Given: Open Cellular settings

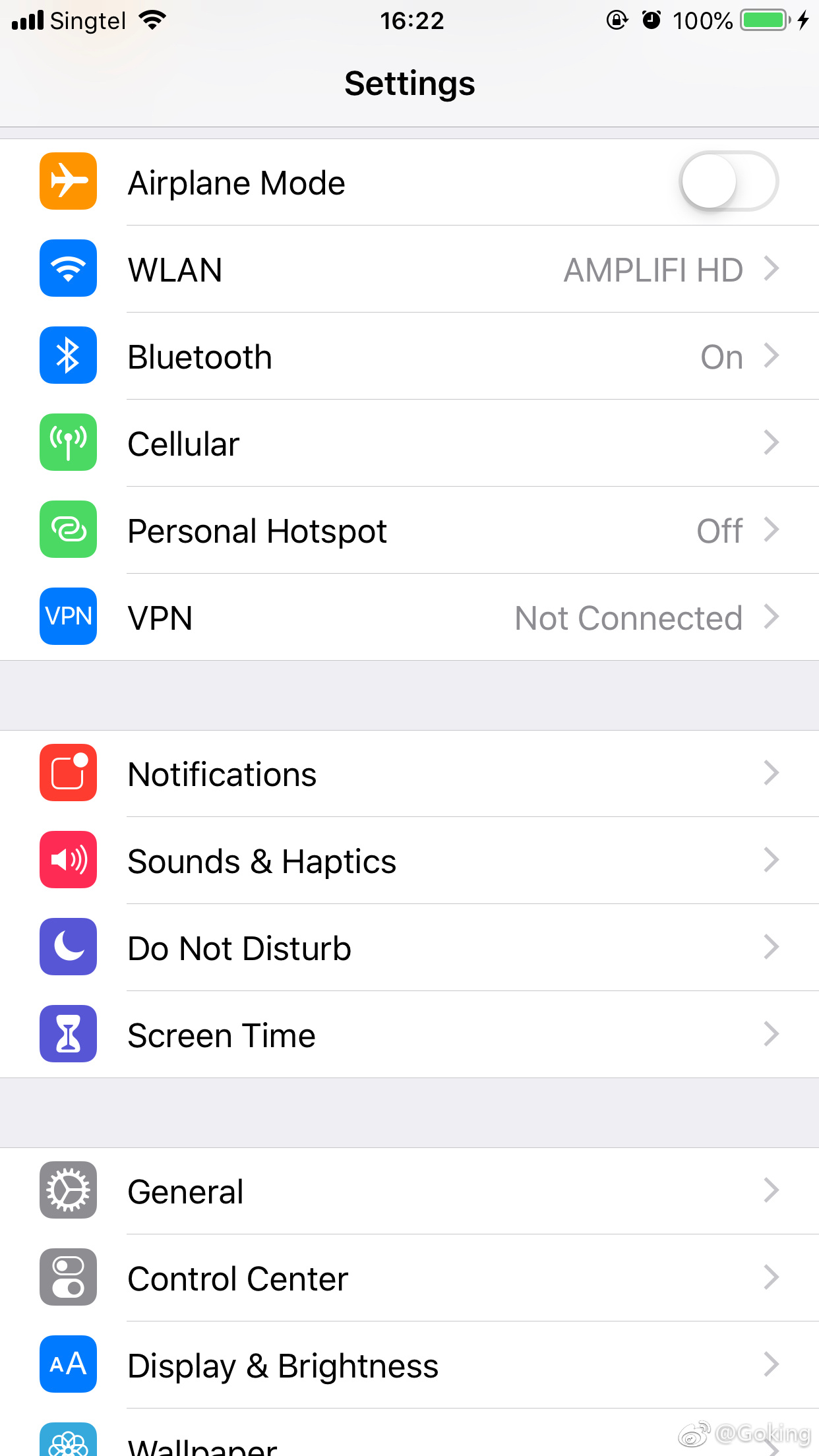Looking at the screenshot, I should click(x=409, y=443).
